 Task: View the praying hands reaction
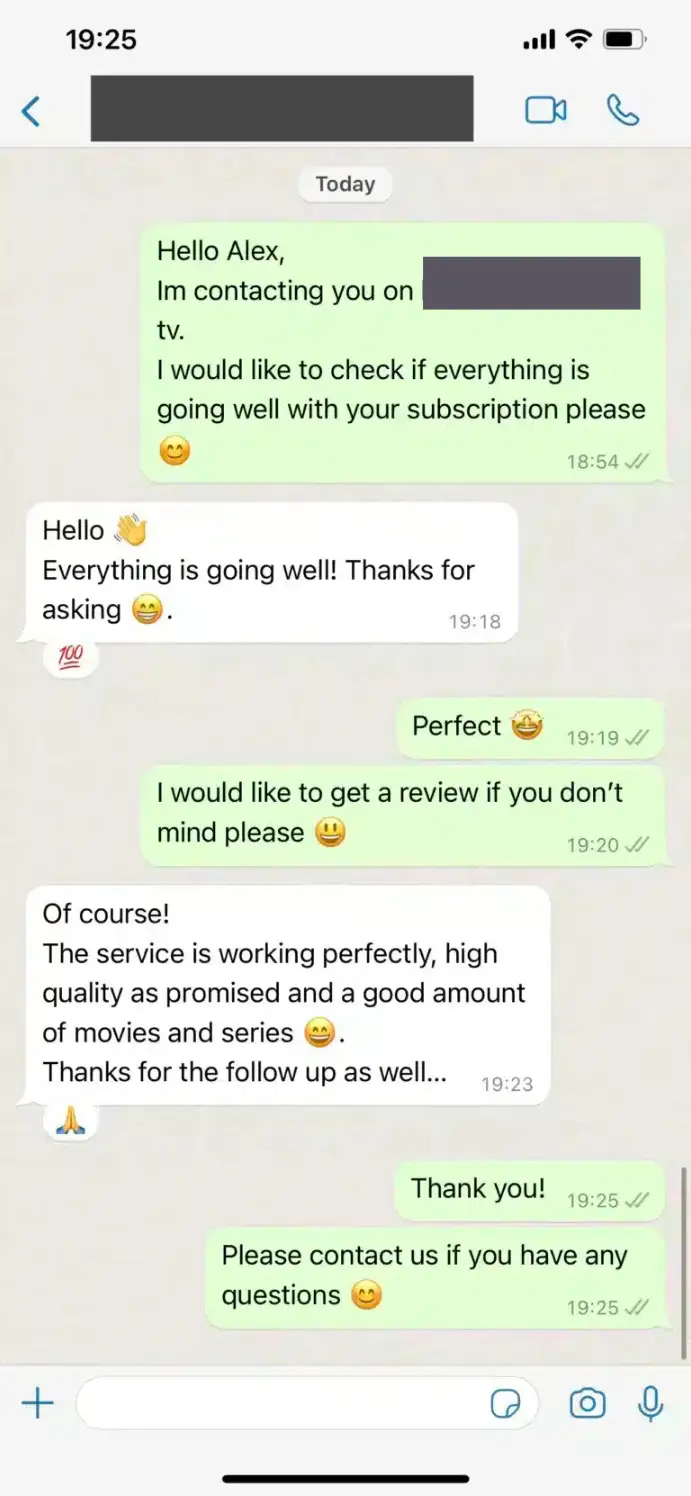(70, 1121)
